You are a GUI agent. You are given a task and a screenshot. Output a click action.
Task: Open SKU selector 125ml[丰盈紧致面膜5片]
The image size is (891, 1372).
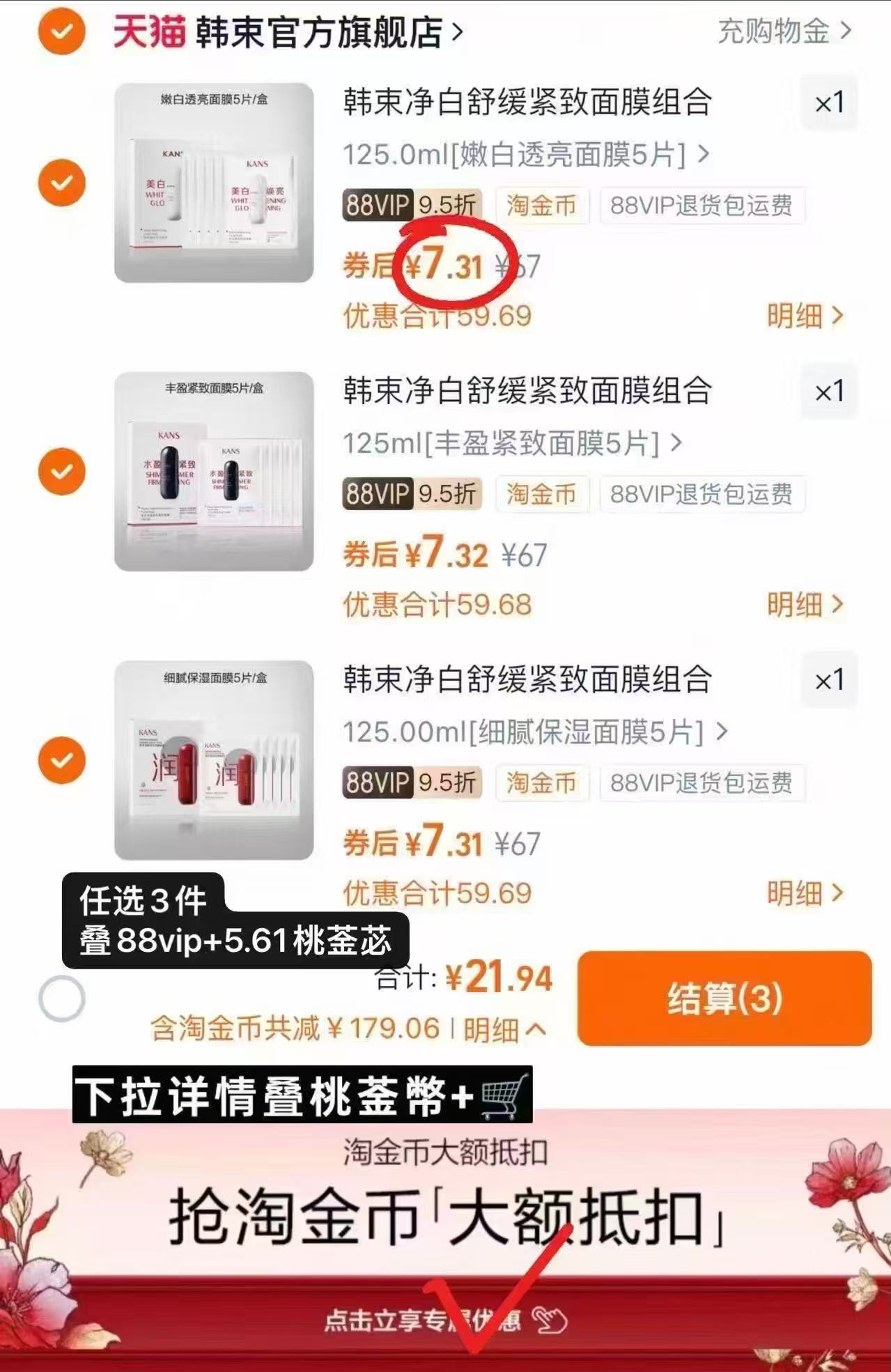(505, 445)
